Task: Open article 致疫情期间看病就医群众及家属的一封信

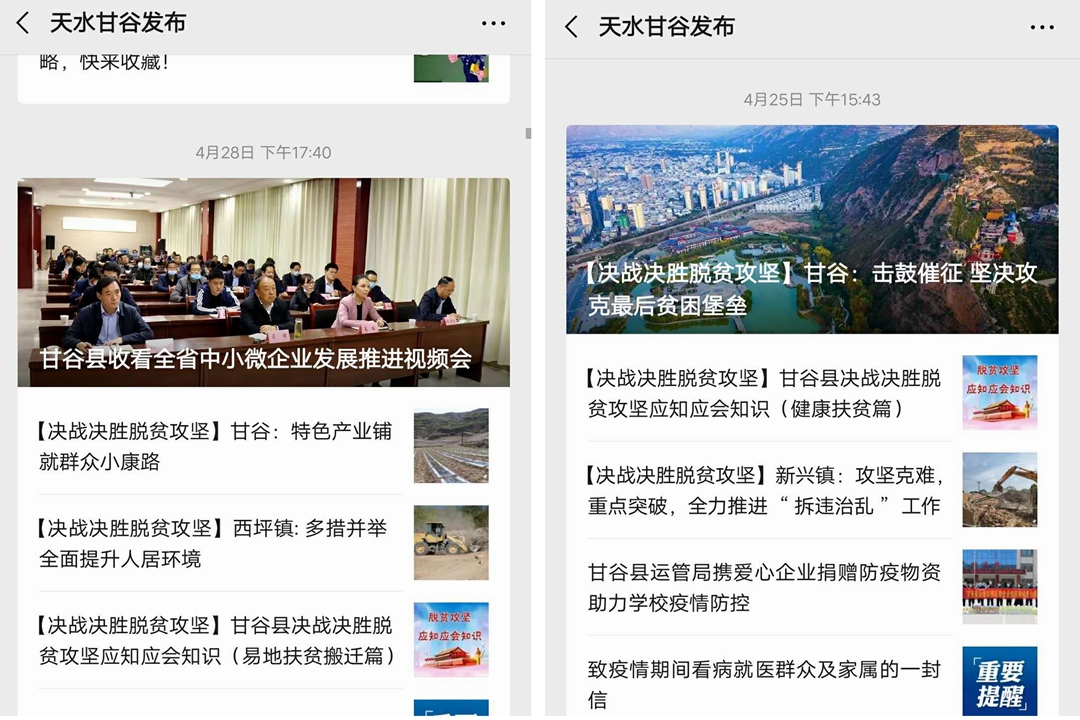Action: 764,683
